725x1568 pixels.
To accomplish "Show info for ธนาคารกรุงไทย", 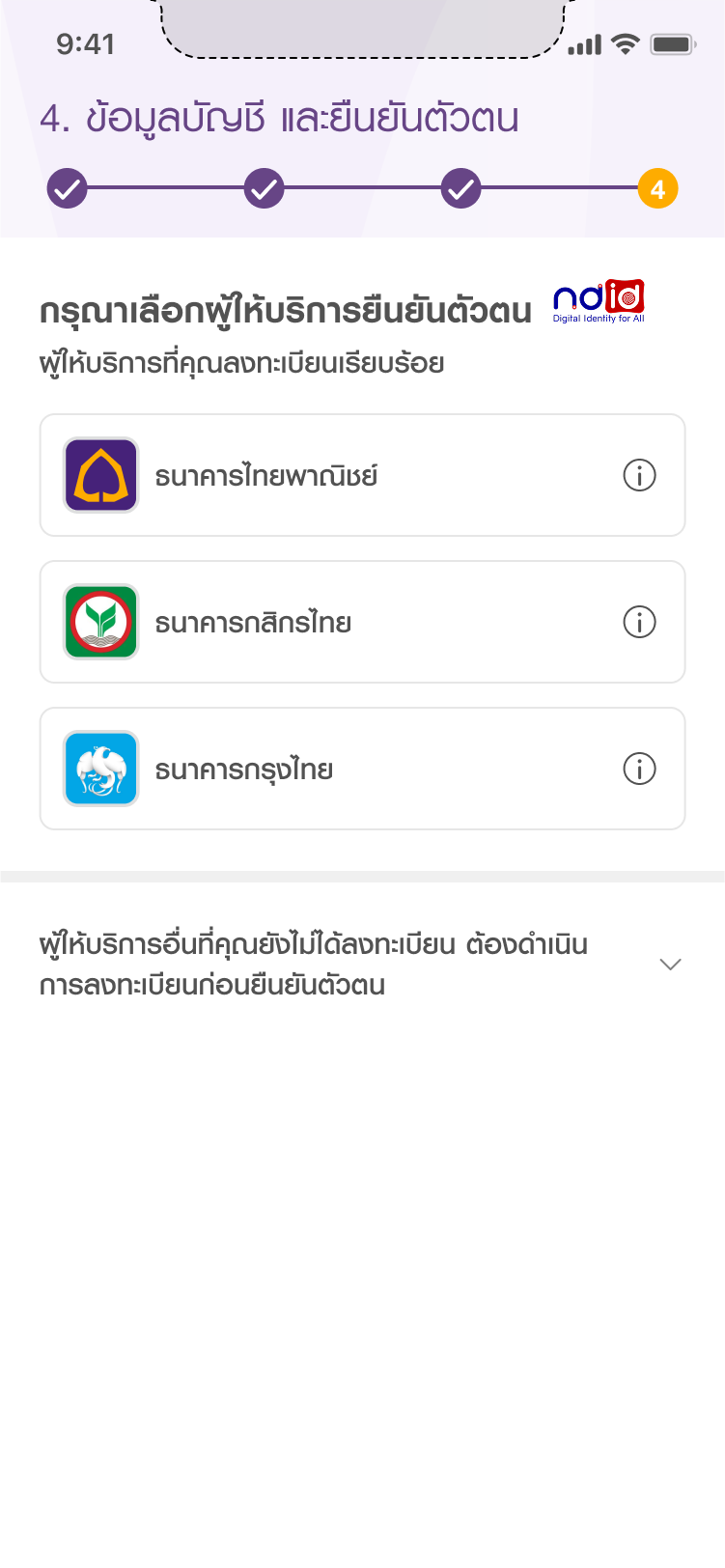I will (x=639, y=769).
